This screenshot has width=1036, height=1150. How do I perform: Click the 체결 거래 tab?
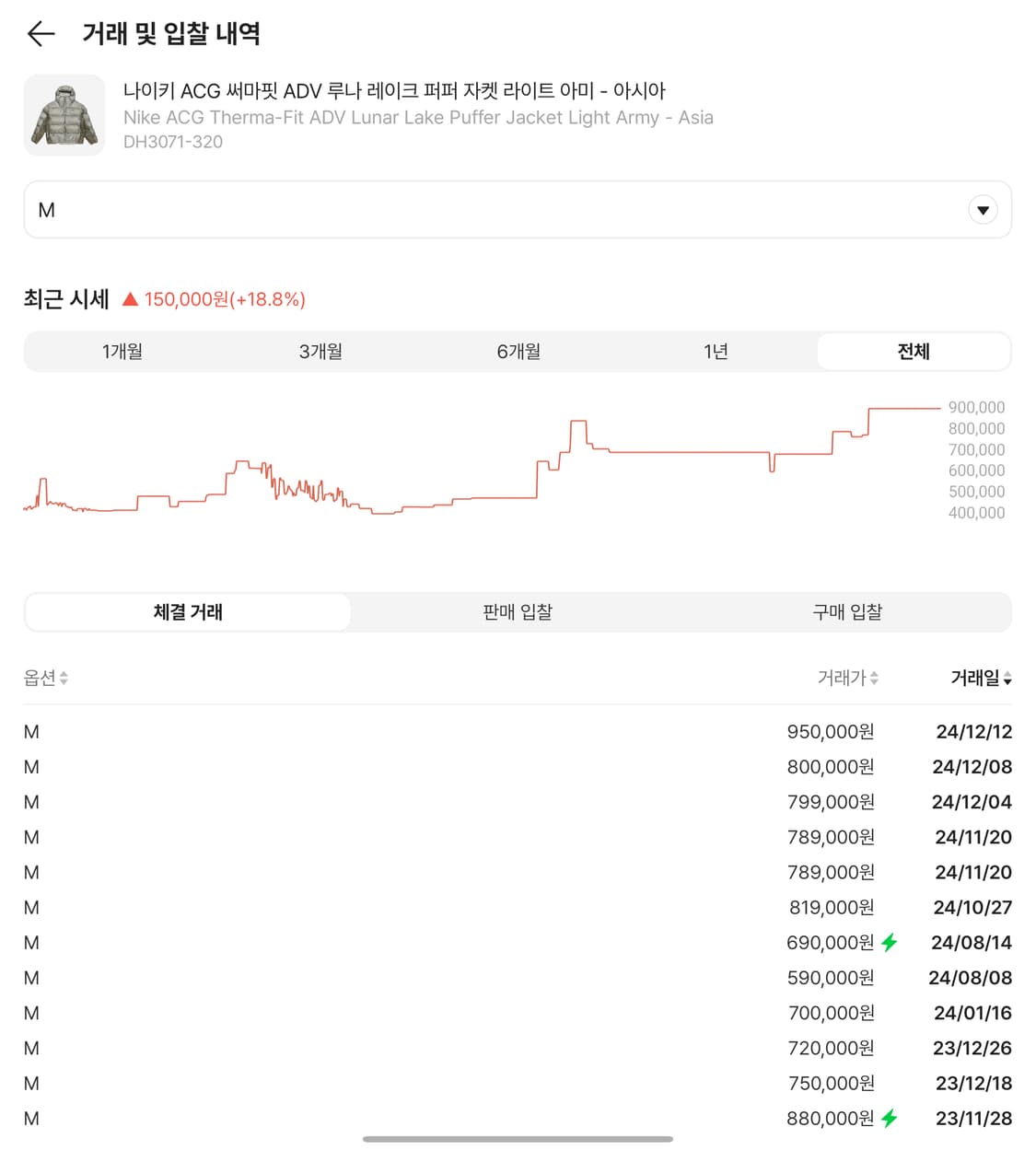(x=188, y=611)
